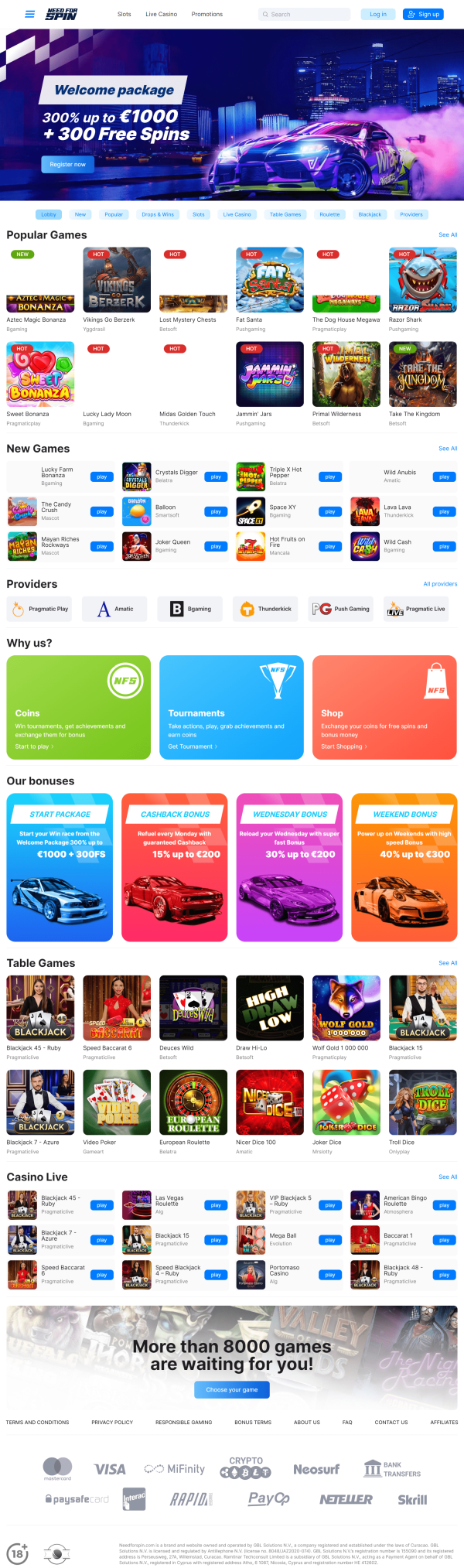
Task: Tap the Choose your game button
Action: (232, 1389)
